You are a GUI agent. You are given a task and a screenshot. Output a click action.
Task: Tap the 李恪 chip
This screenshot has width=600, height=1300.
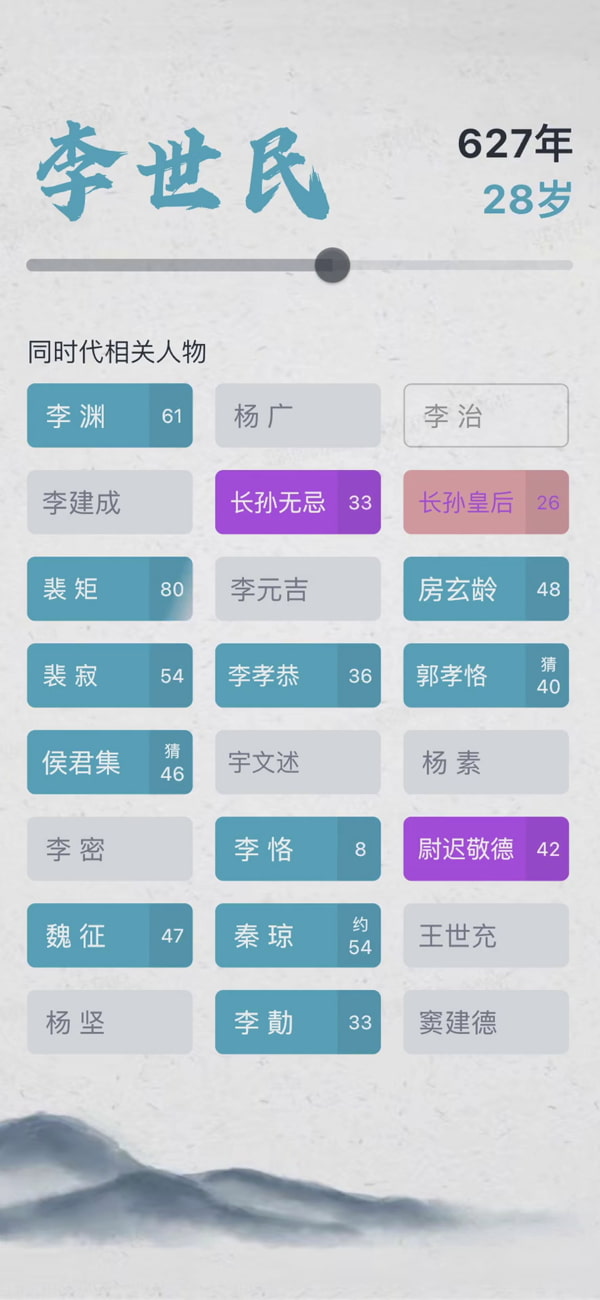(298, 849)
